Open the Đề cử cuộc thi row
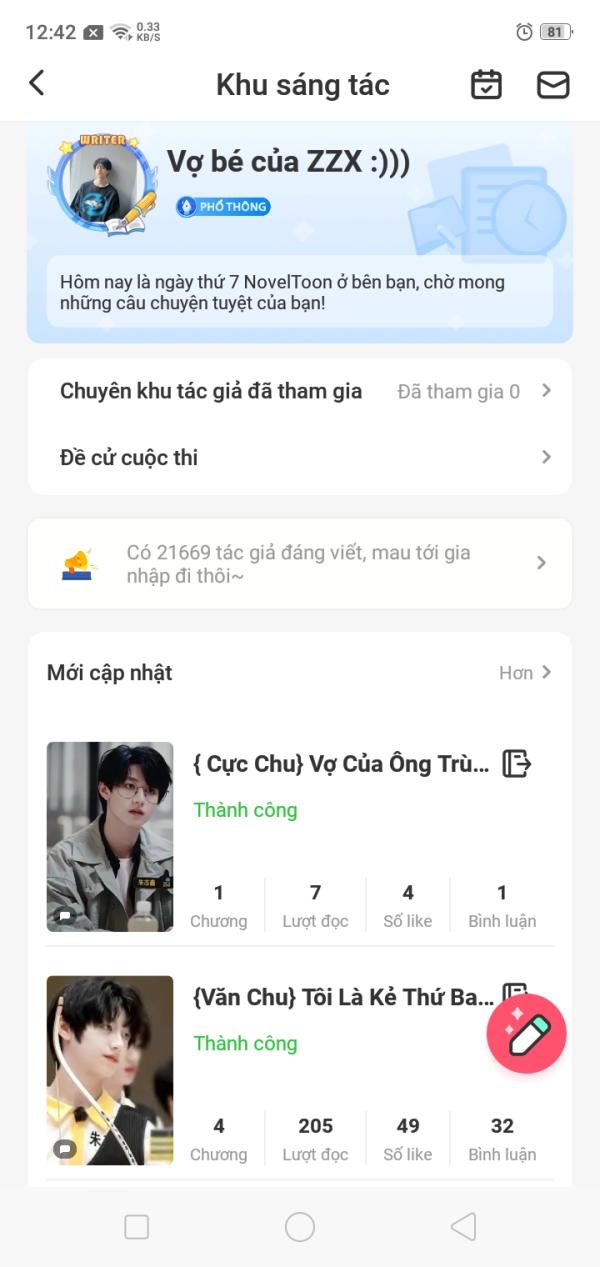The width and height of the screenshot is (600, 1267). point(300,457)
